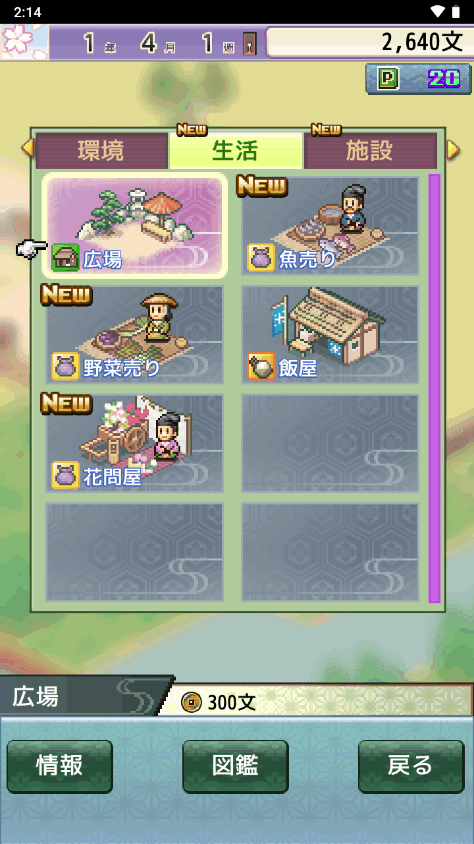Open the 情報 button
Image resolution: width=474 pixels, height=844 pixels.
[x=60, y=766]
